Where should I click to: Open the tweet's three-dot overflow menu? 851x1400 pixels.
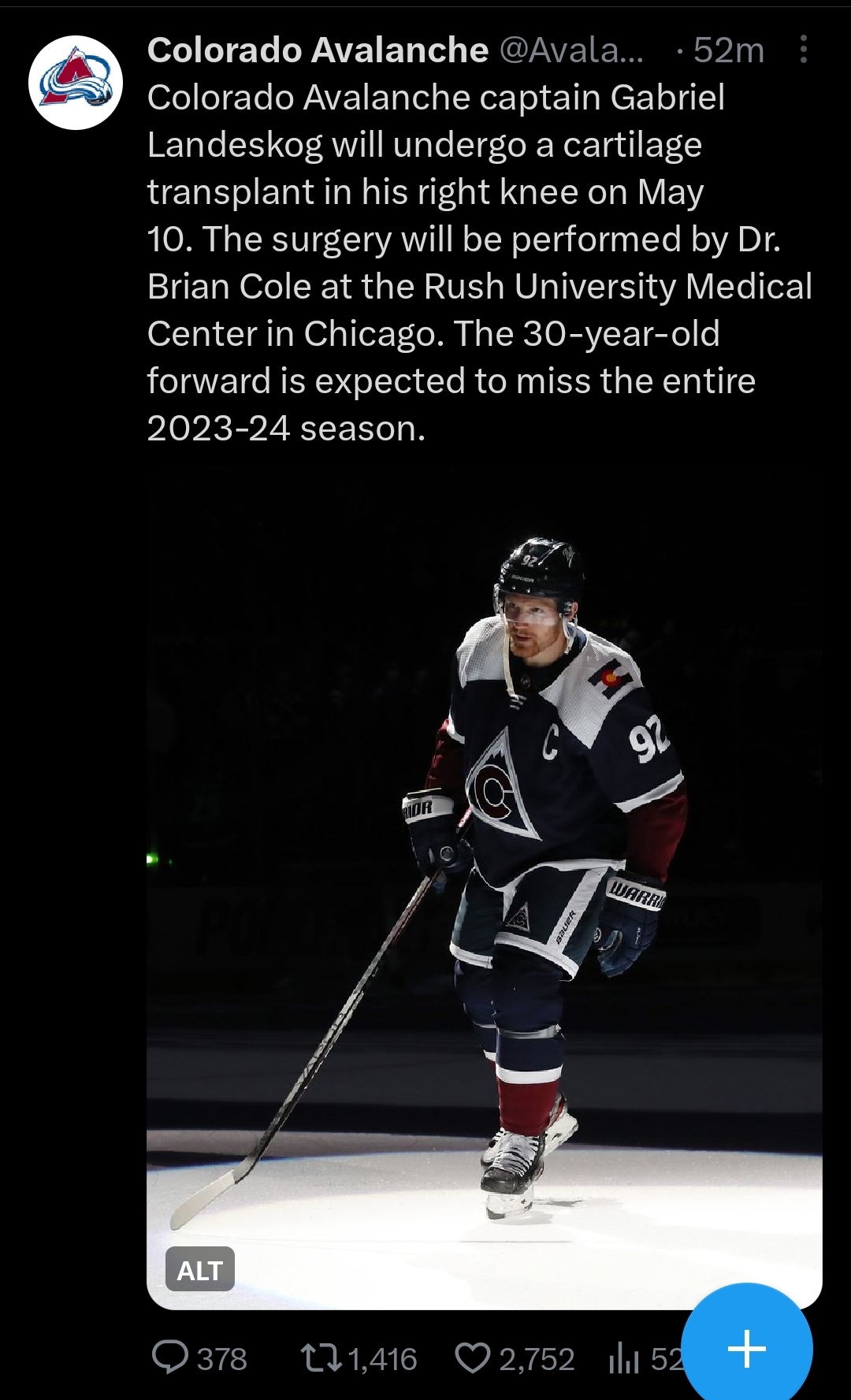coord(803,50)
